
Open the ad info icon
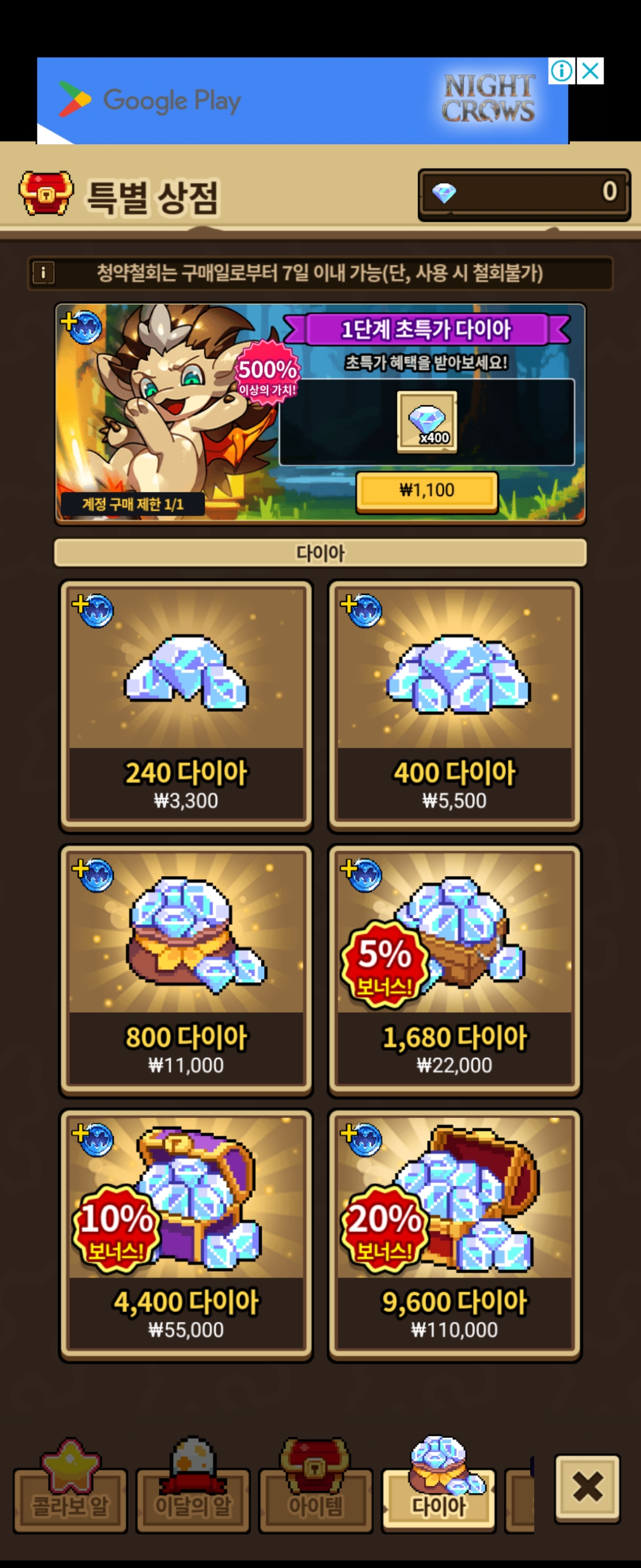562,71
